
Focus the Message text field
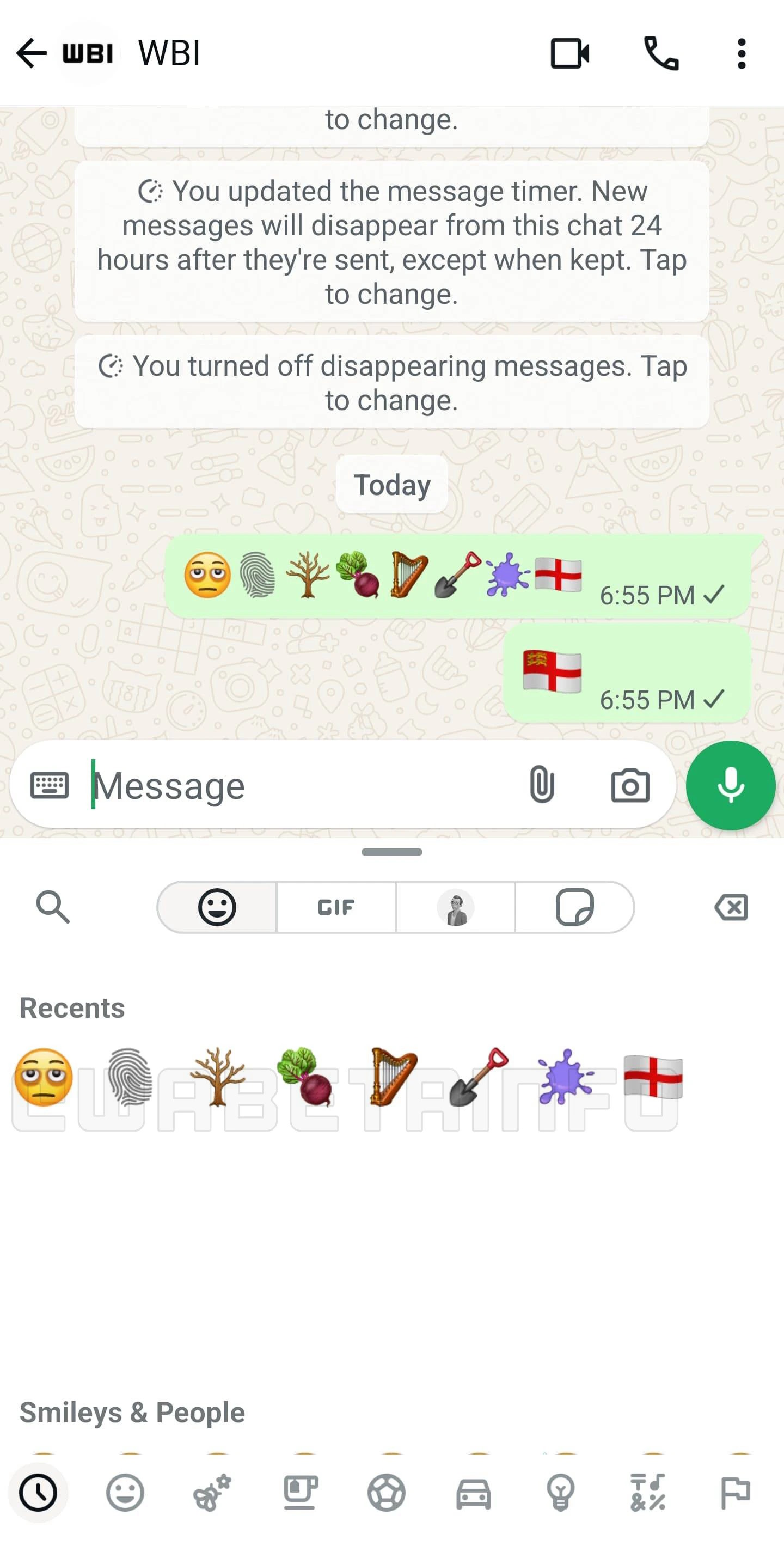click(300, 785)
